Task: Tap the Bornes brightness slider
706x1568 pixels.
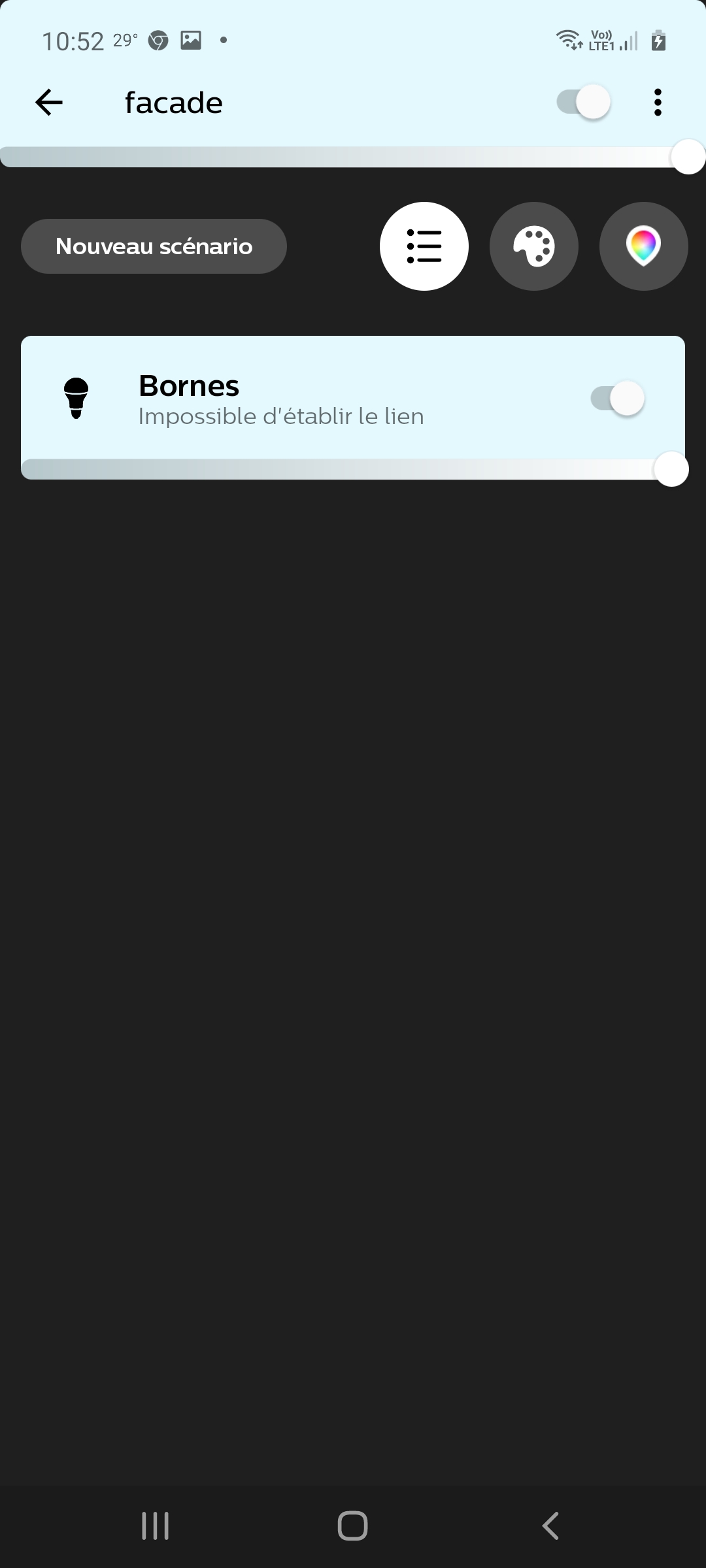Action: point(353,469)
